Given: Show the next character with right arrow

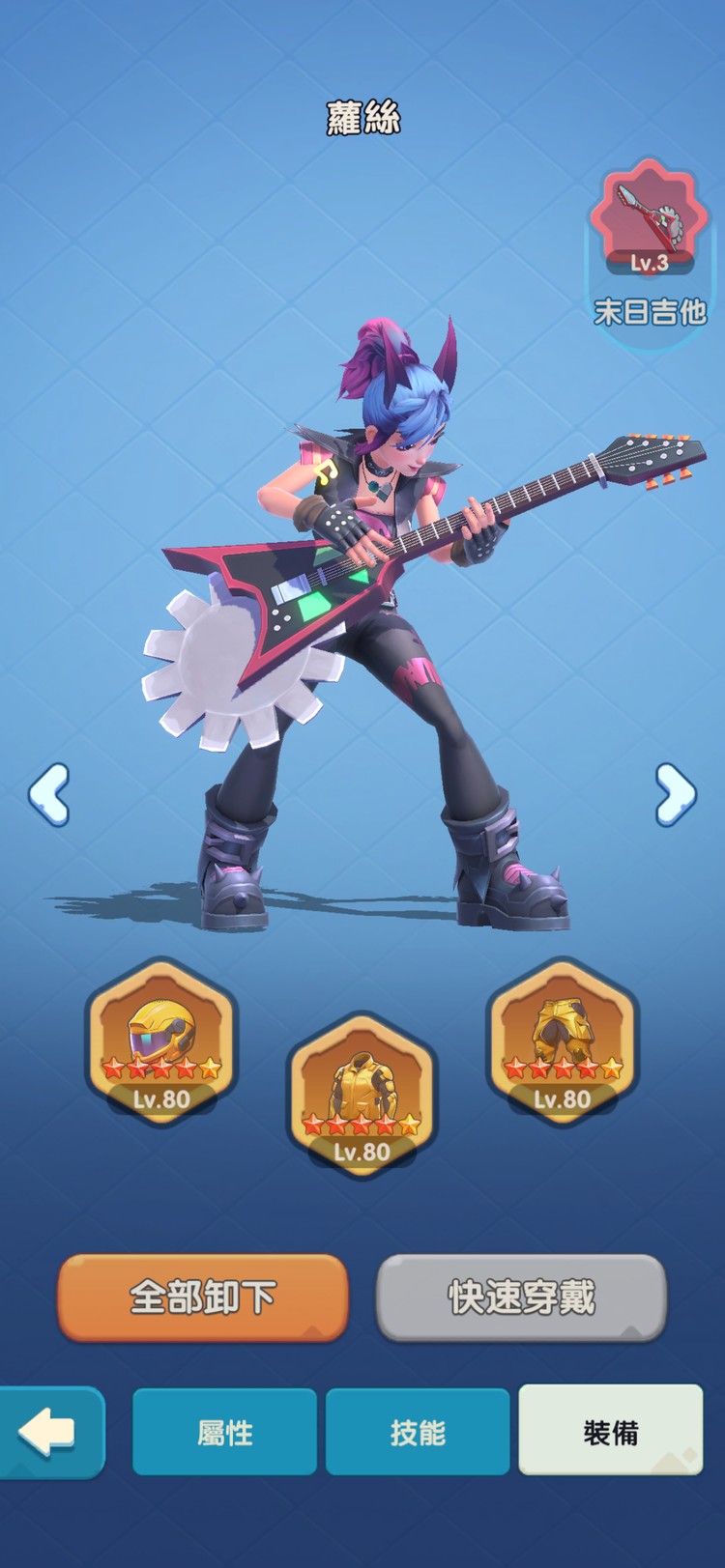Looking at the screenshot, I should click(676, 794).
